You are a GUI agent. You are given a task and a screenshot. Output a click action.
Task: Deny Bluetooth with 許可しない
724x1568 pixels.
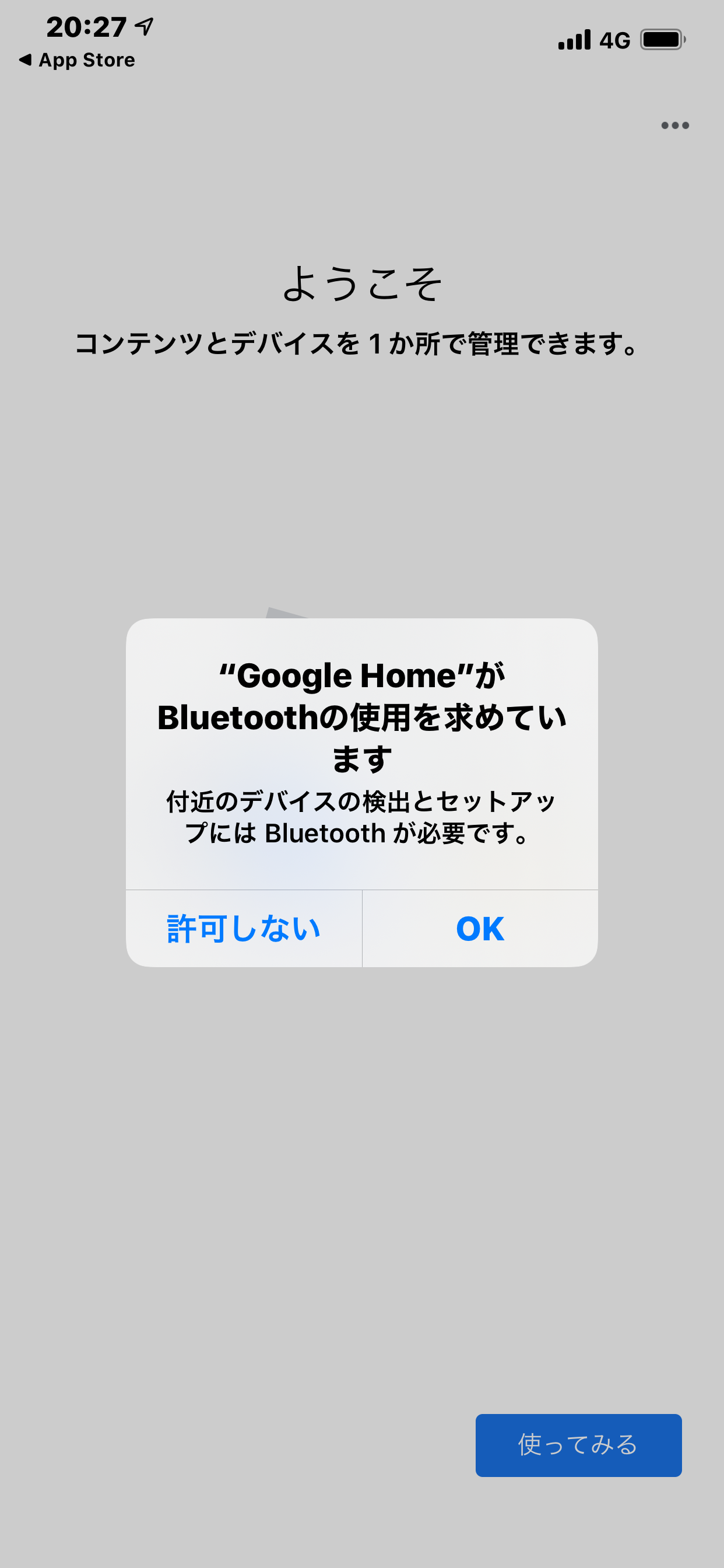[x=244, y=928]
